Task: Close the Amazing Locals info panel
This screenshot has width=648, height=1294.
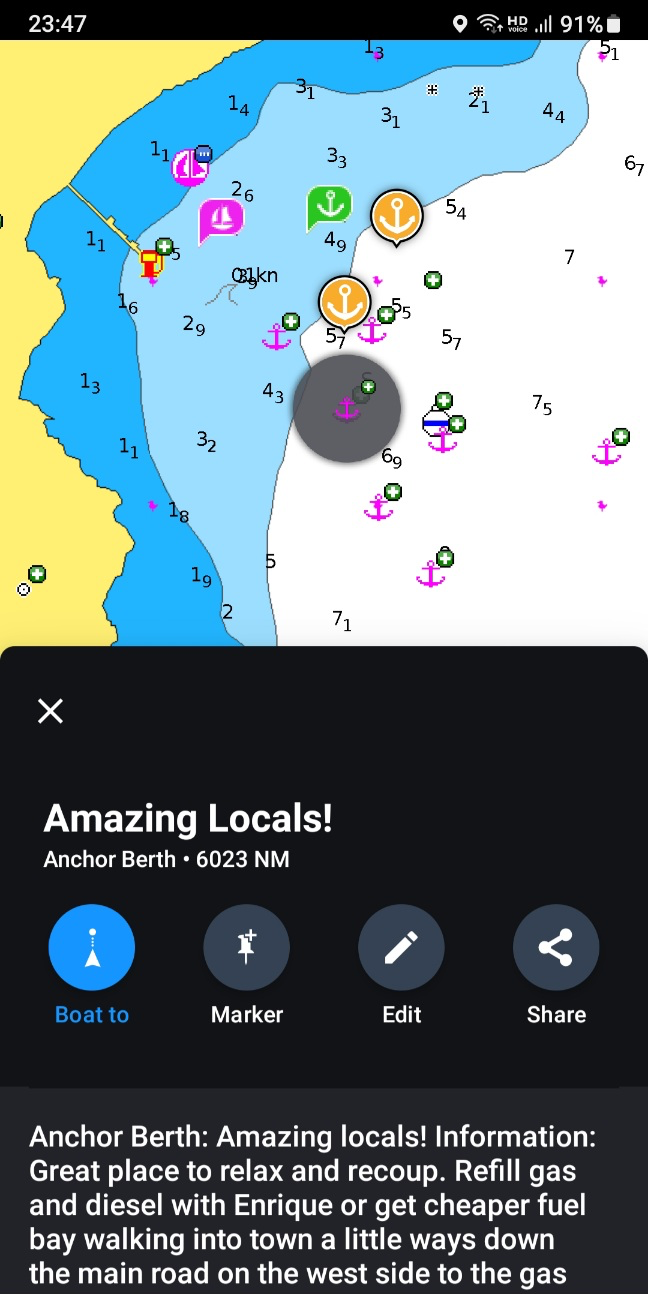Action: 50,711
